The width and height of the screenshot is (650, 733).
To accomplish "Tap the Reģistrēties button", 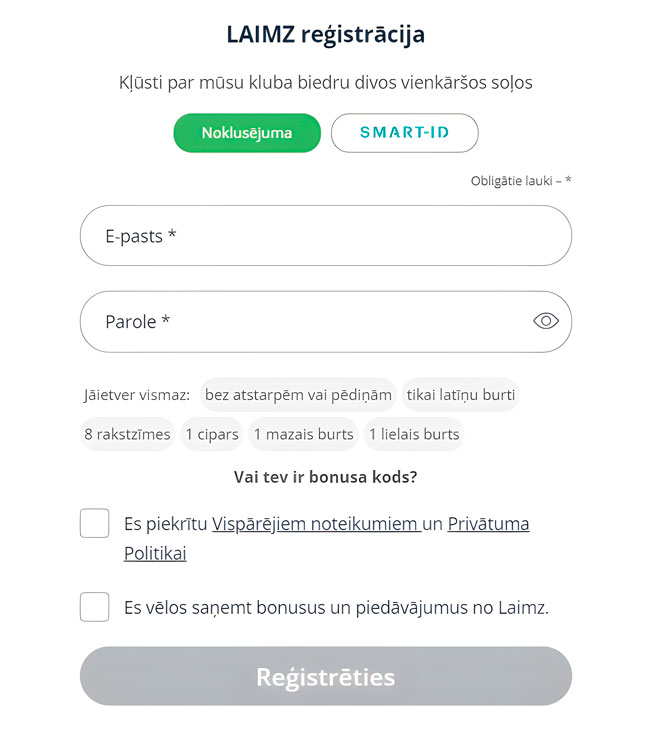I will [325, 677].
